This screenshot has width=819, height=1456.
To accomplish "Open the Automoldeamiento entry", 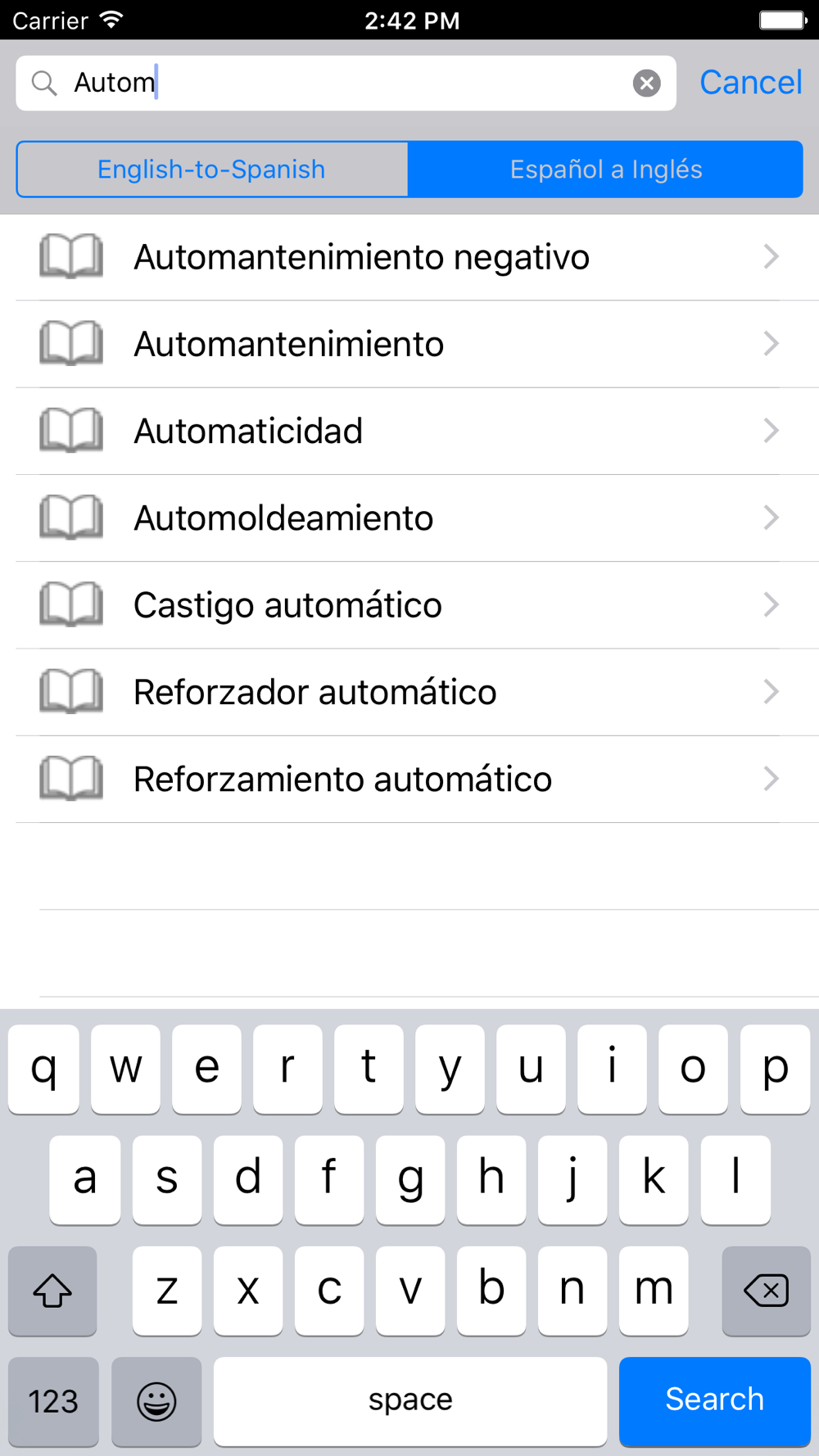I will pyautogui.click(x=409, y=518).
